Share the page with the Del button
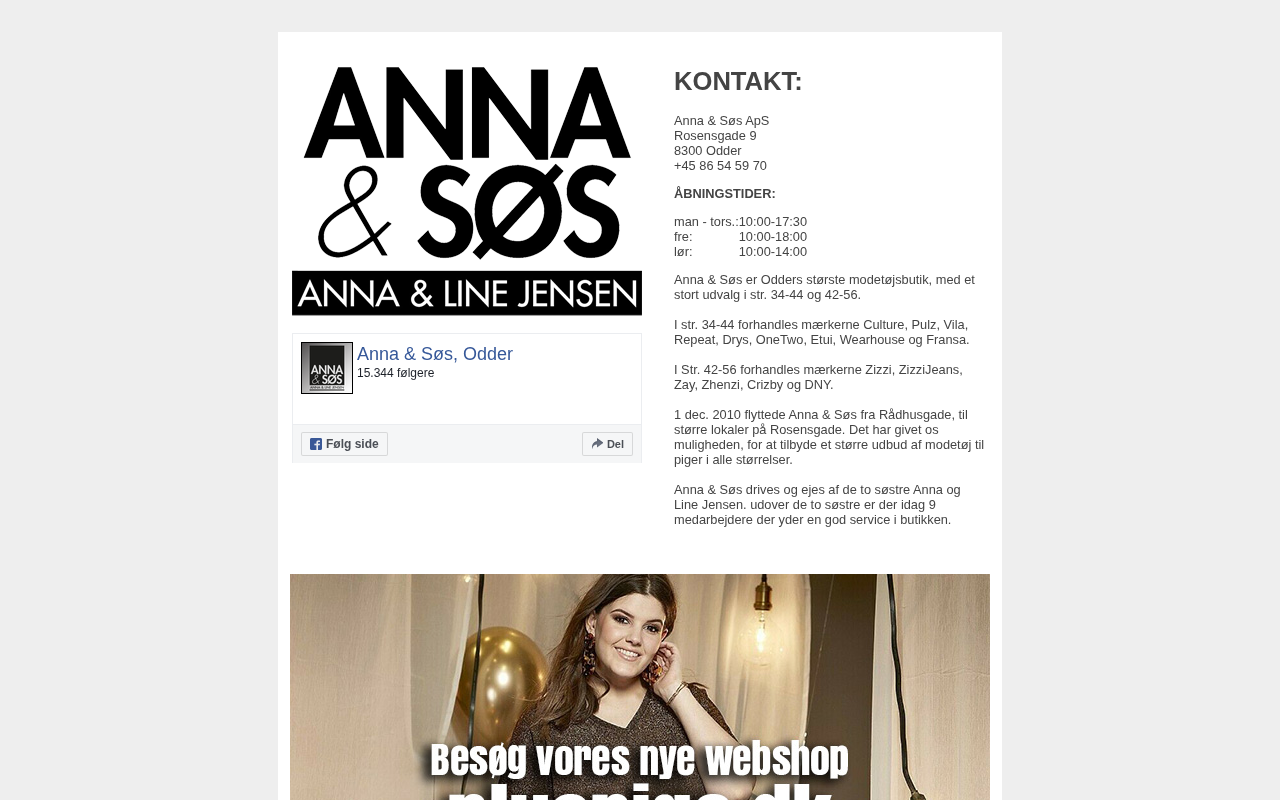Image resolution: width=1280 pixels, height=800 pixels. [607, 444]
